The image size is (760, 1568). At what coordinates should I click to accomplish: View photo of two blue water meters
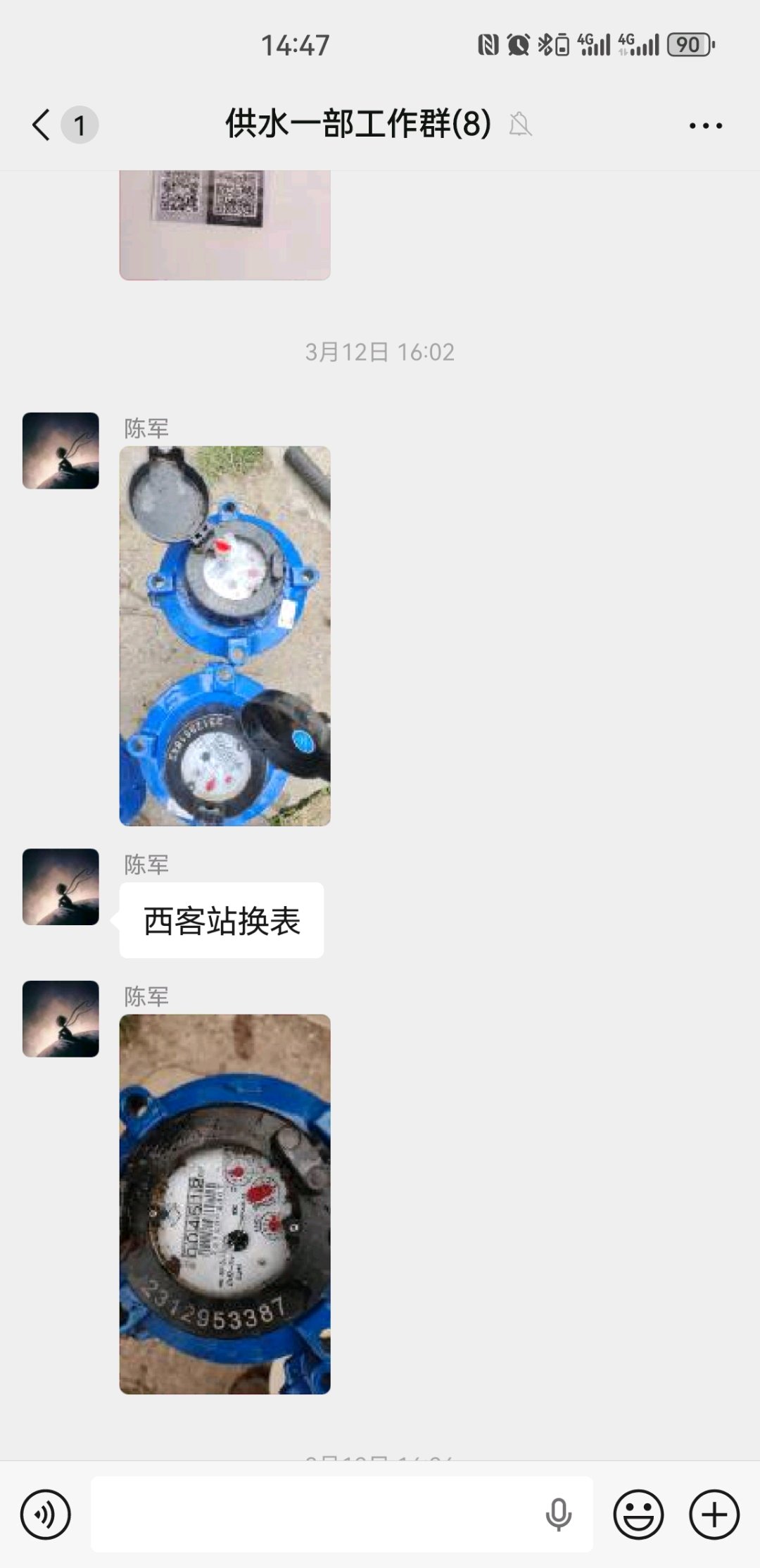click(224, 635)
